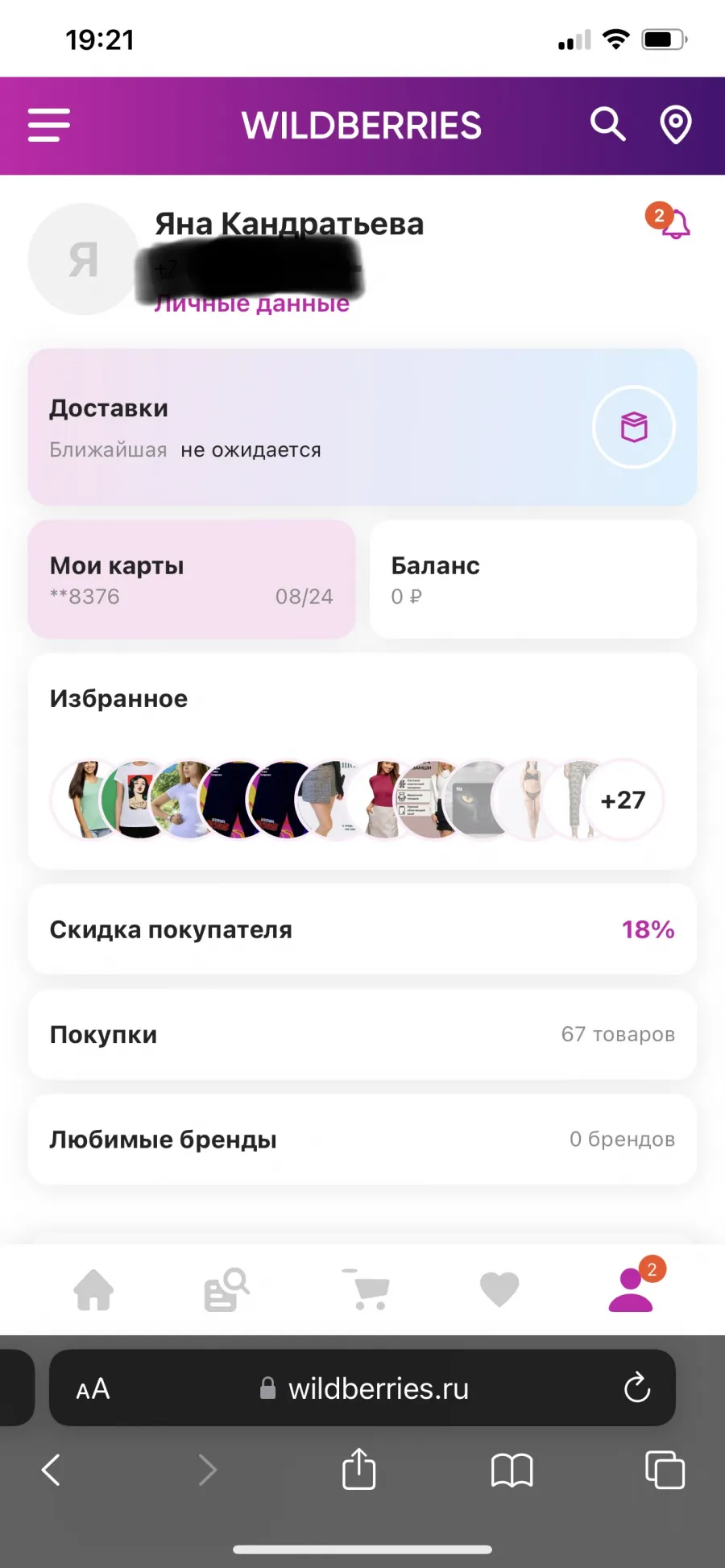Open the Покупки row
The height and width of the screenshot is (1568, 725).
tap(362, 1034)
